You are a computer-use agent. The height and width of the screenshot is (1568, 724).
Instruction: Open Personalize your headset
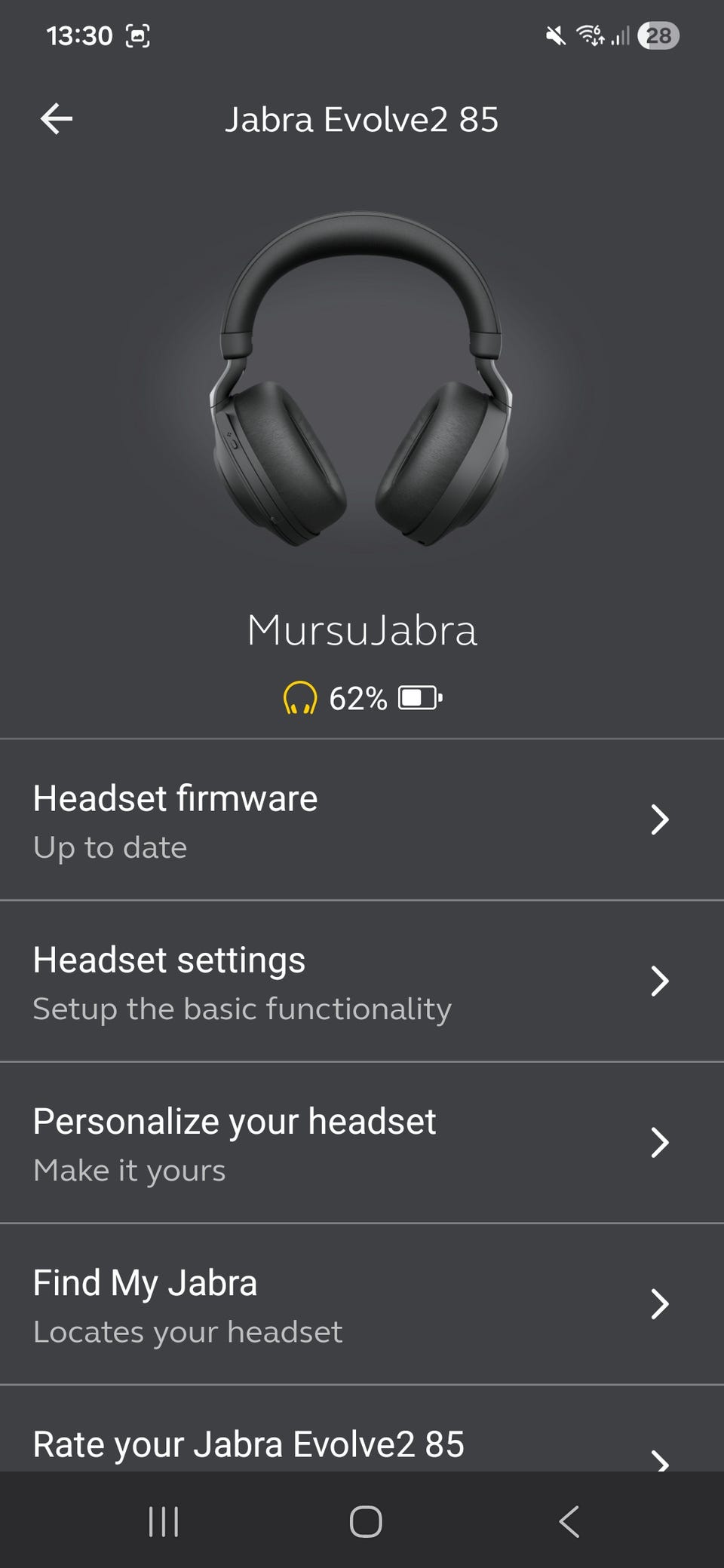click(362, 1143)
